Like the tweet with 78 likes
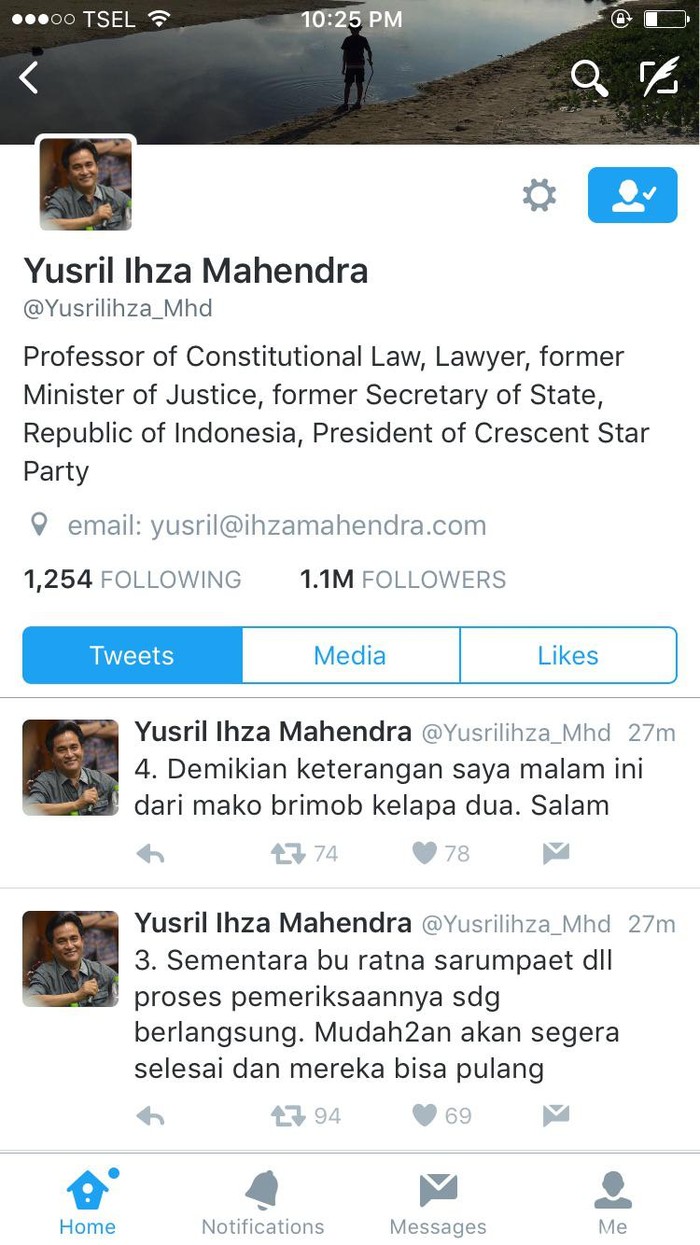Image resolution: width=700 pixels, height=1245 pixels. pos(426,853)
